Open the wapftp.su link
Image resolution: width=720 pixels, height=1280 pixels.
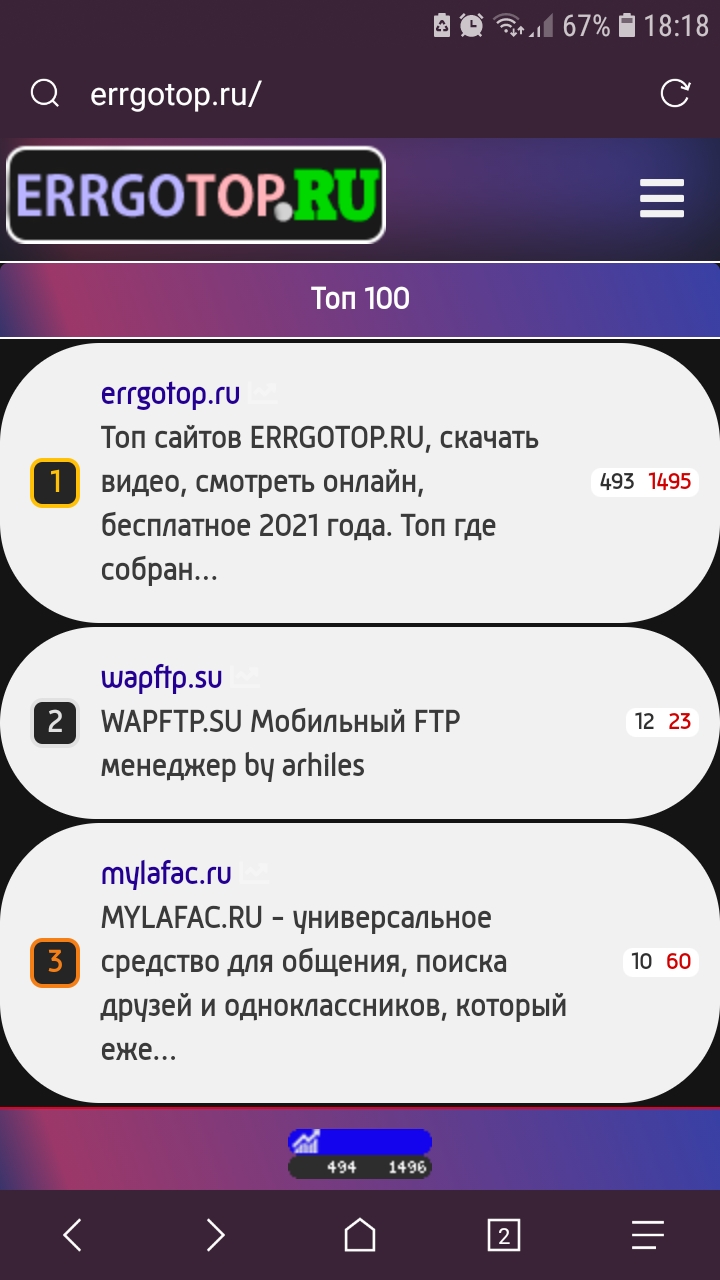[x=161, y=678]
